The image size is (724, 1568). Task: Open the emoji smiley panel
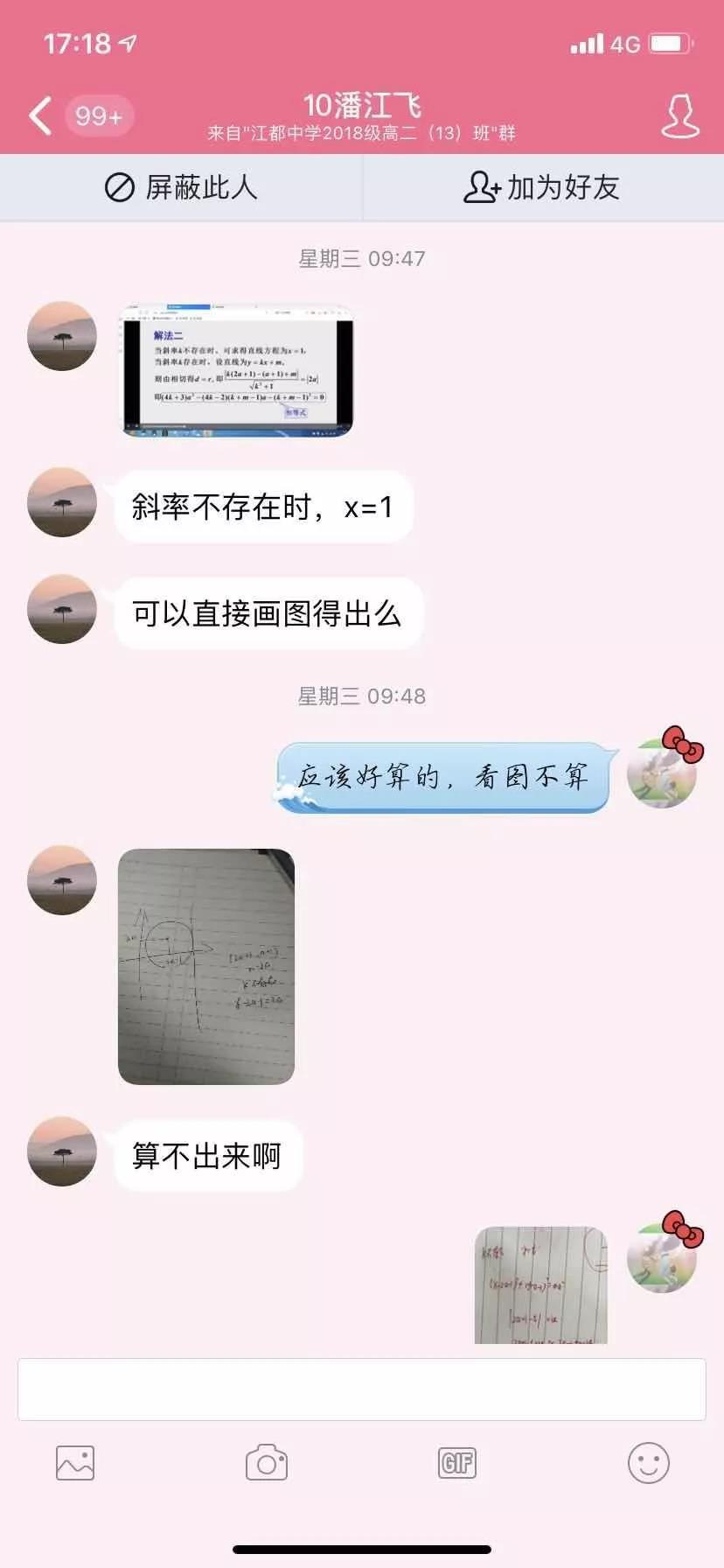point(648,1462)
